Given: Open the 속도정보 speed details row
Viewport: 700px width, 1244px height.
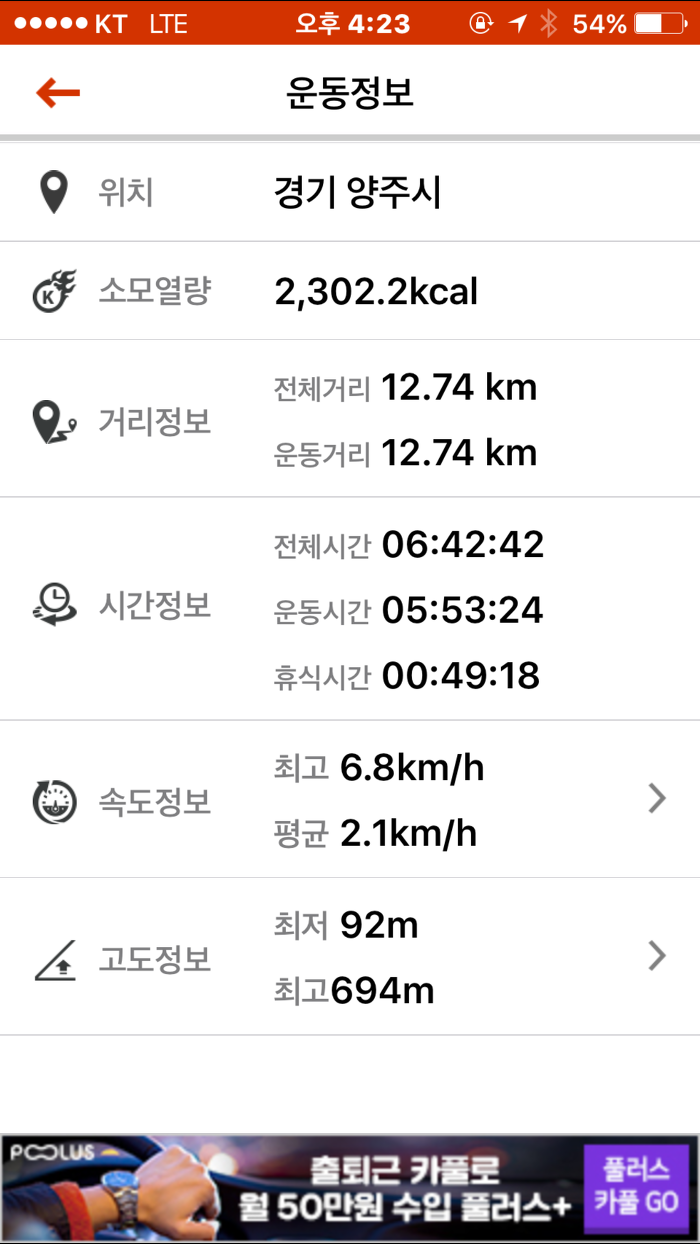Looking at the screenshot, I should [350, 799].
